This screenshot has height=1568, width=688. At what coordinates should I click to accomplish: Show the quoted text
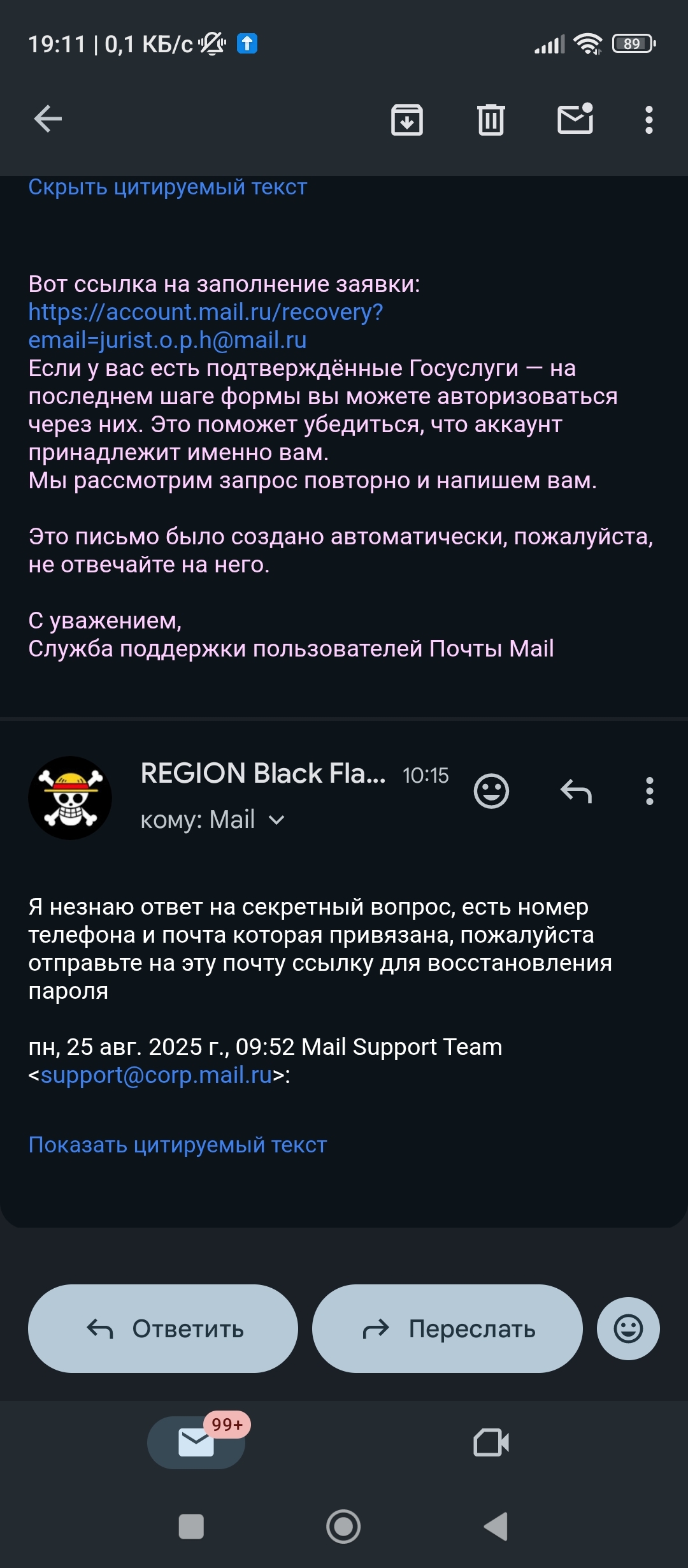pyautogui.click(x=178, y=1145)
